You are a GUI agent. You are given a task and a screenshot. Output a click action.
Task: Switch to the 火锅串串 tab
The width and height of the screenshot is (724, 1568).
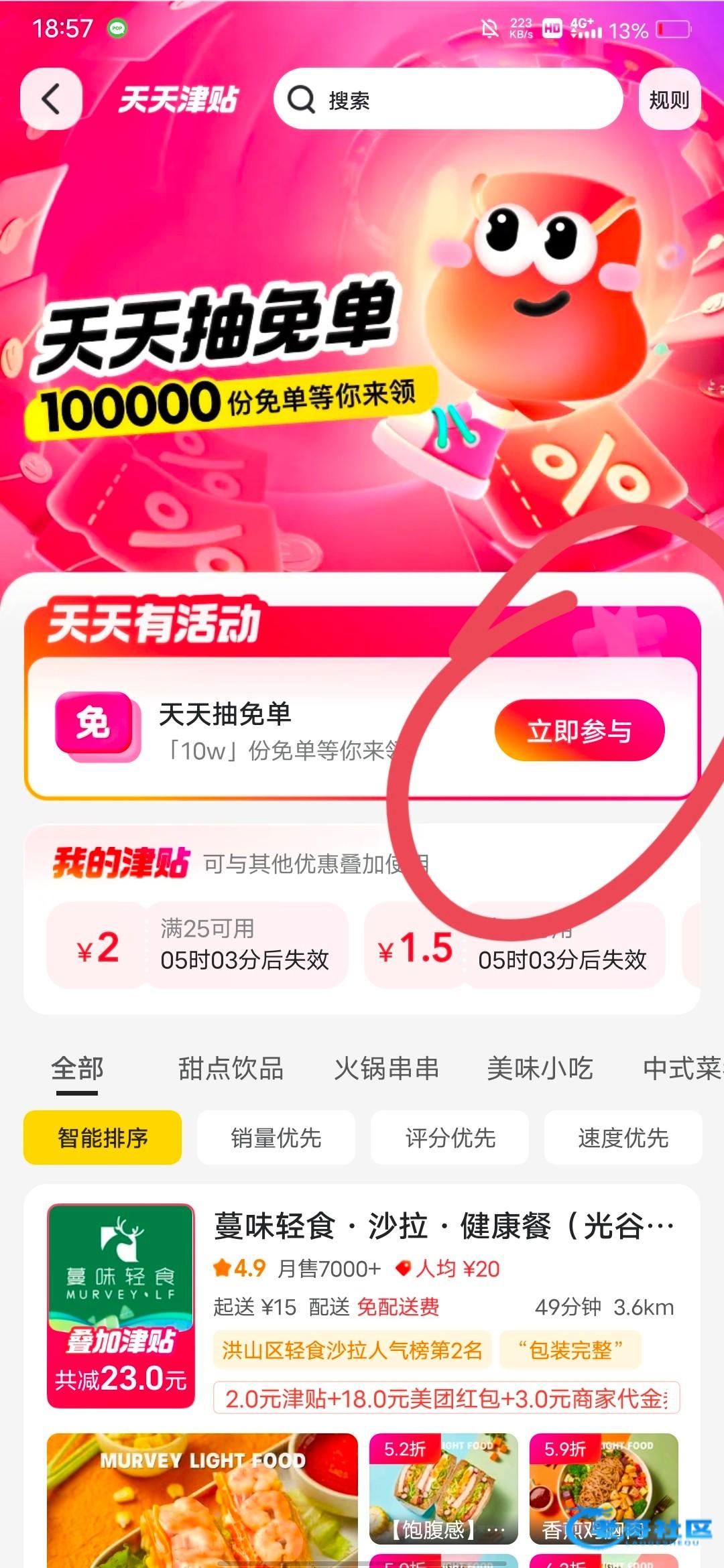pyautogui.click(x=386, y=1068)
